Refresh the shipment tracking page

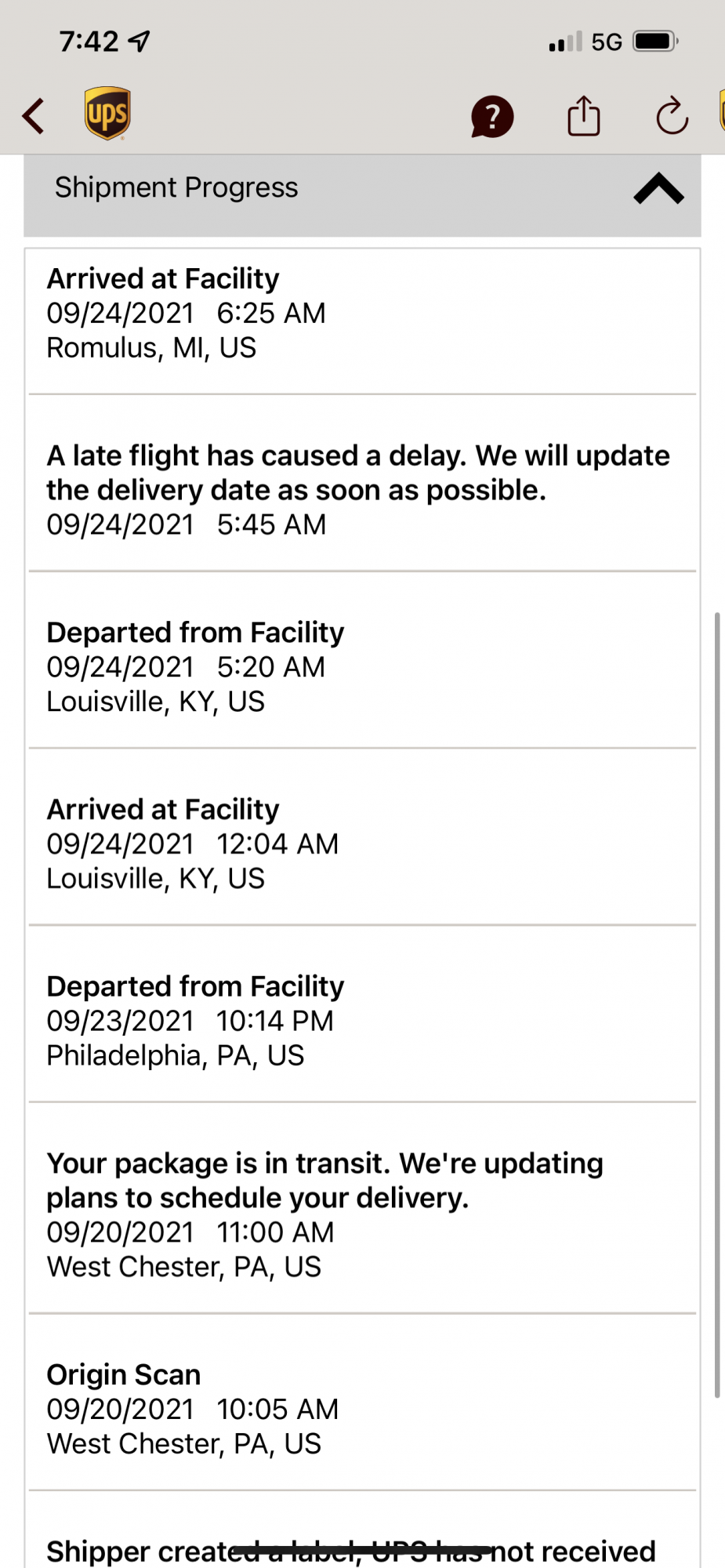pyautogui.click(x=672, y=117)
